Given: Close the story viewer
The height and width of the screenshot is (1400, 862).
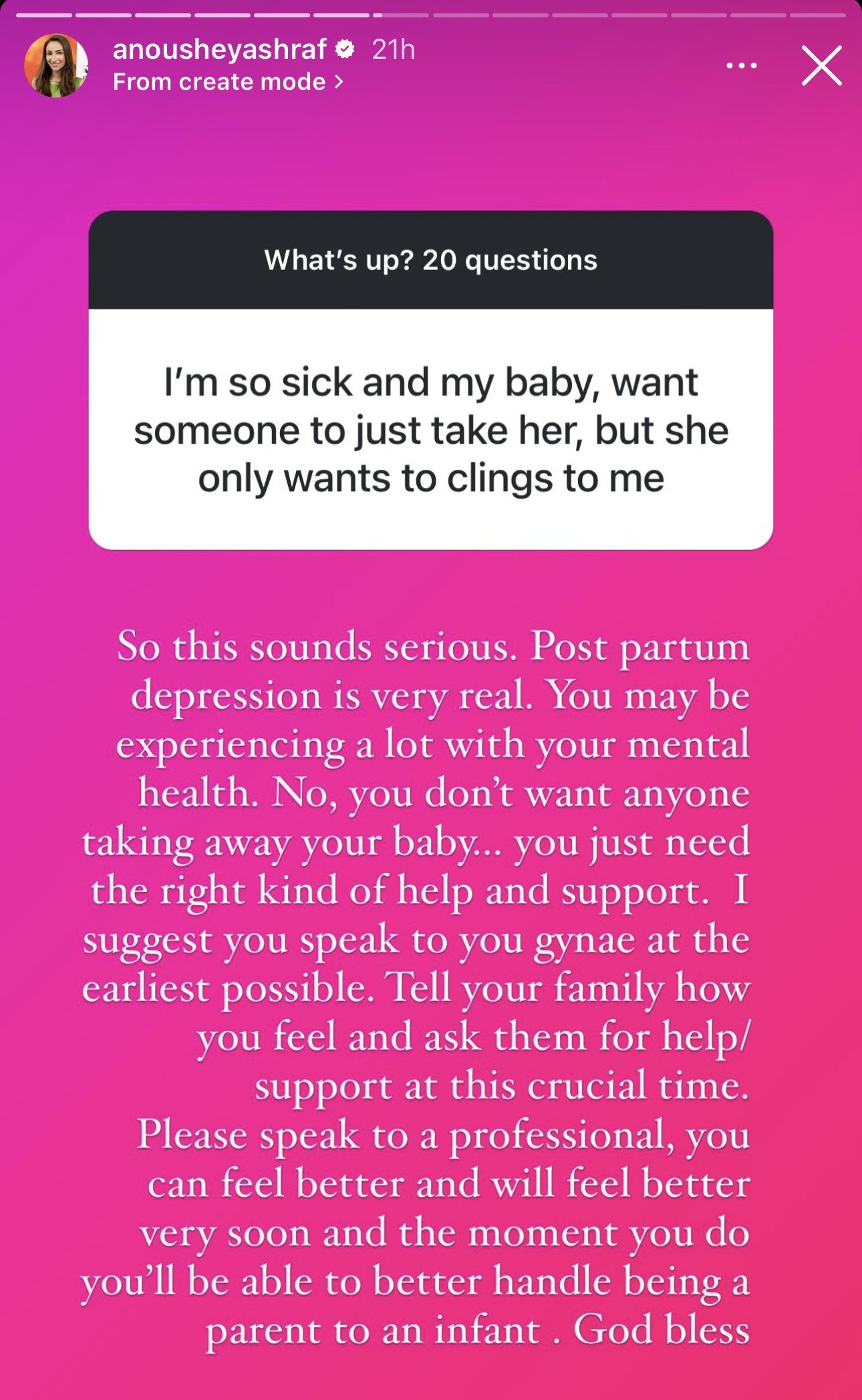Looking at the screenshot, I should coord(821,65).
